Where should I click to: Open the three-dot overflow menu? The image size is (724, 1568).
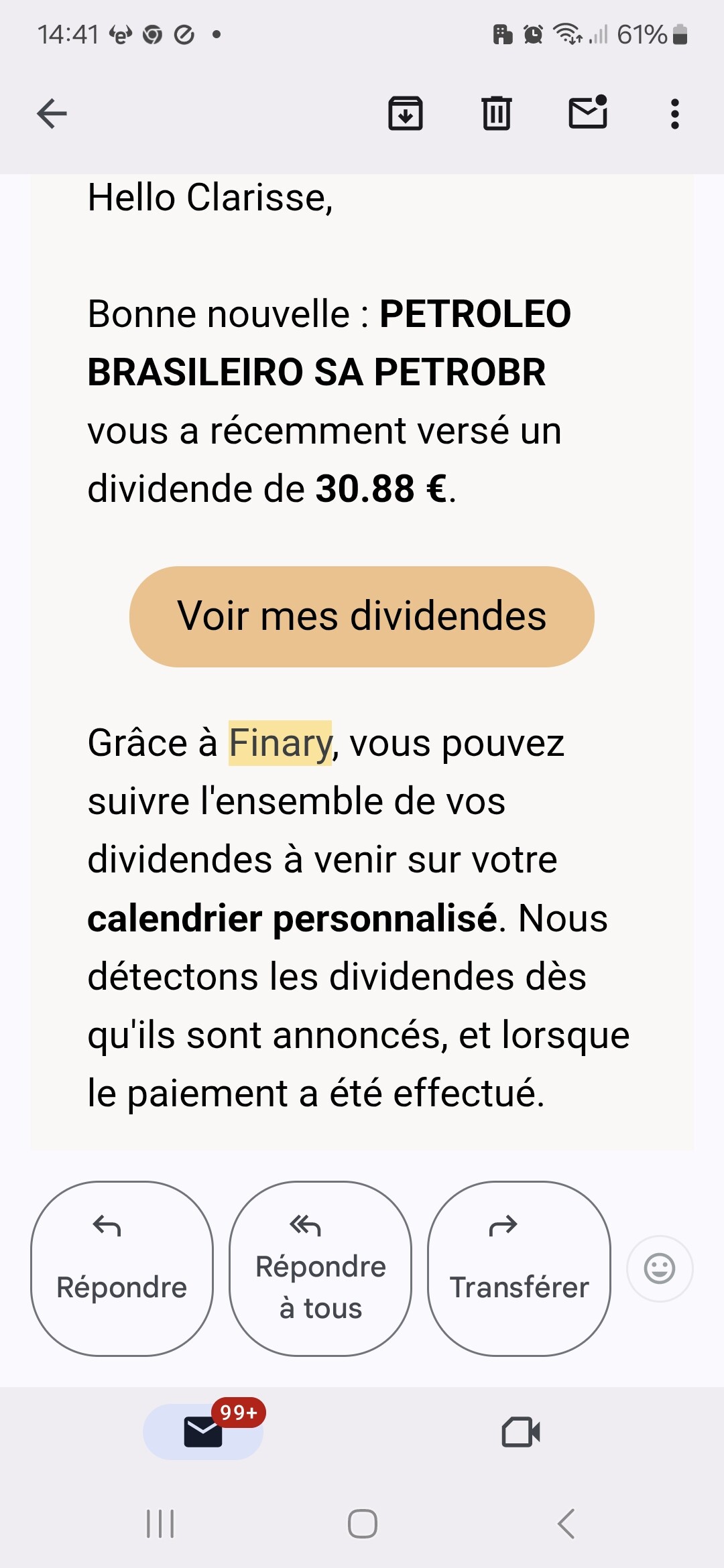tap(675, 114)
